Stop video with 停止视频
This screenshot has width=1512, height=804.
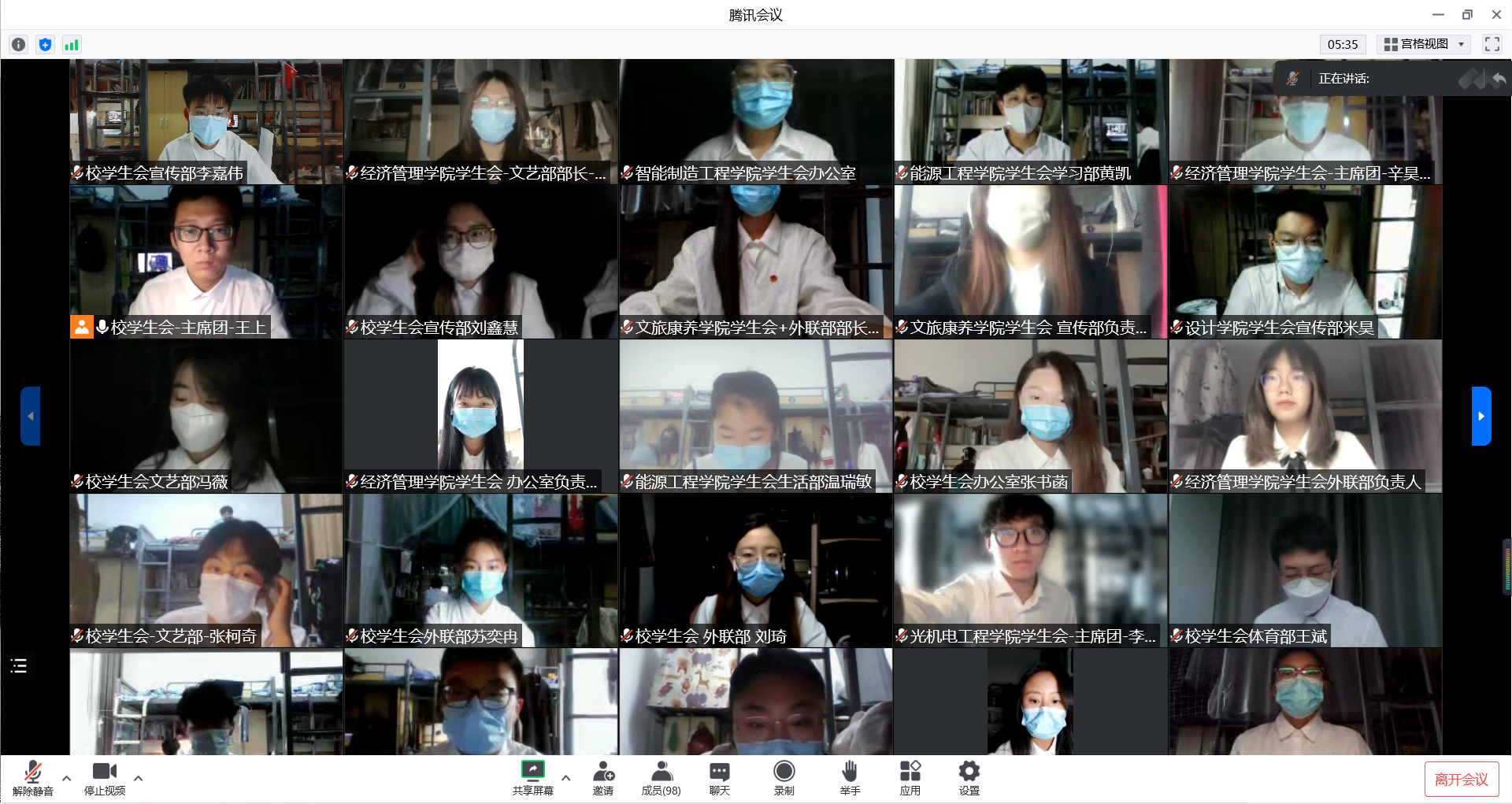pyautogui.click(x=104, y=777)
